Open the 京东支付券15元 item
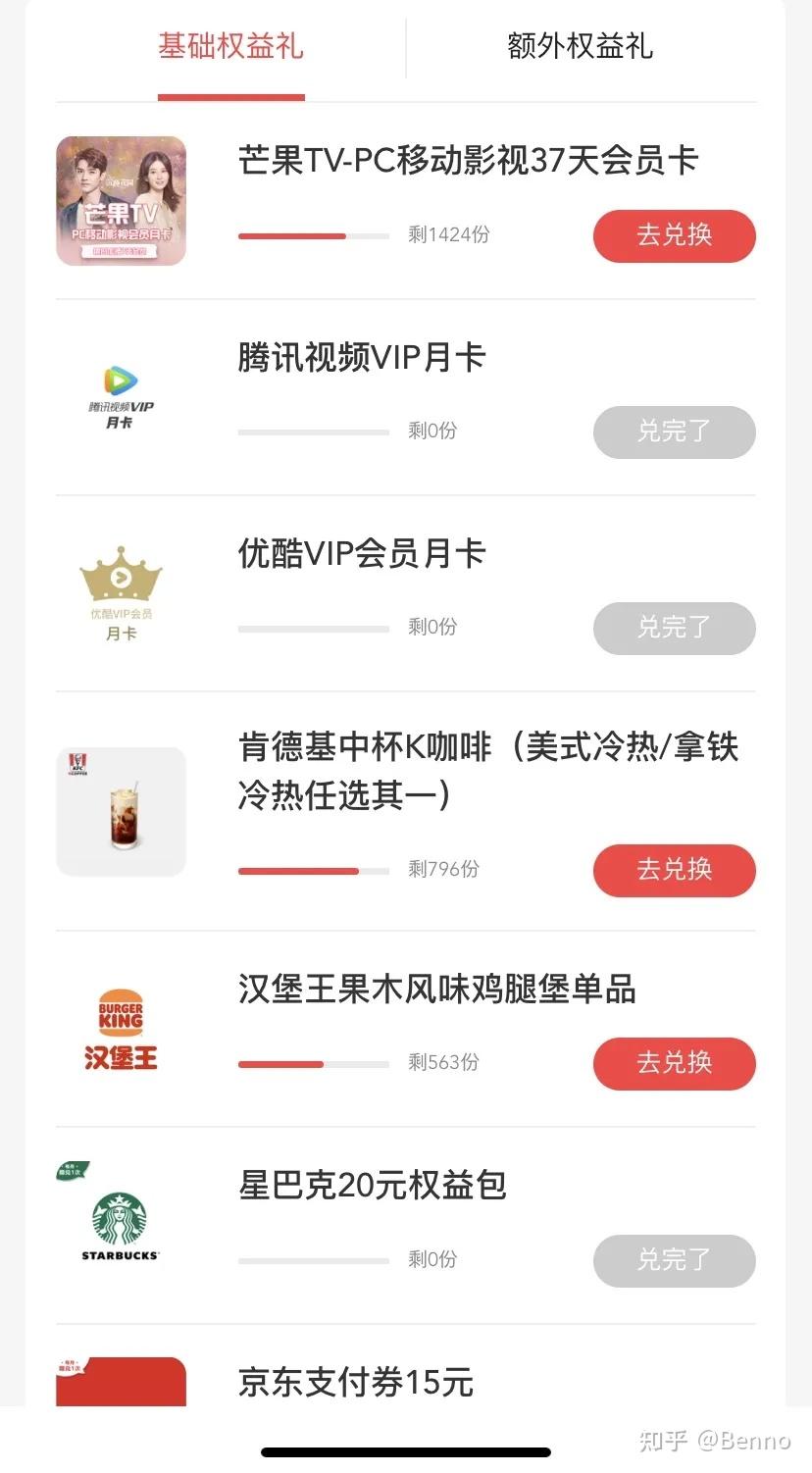The height and width of the screenshot is (1473, 812). coord(355,1383)
